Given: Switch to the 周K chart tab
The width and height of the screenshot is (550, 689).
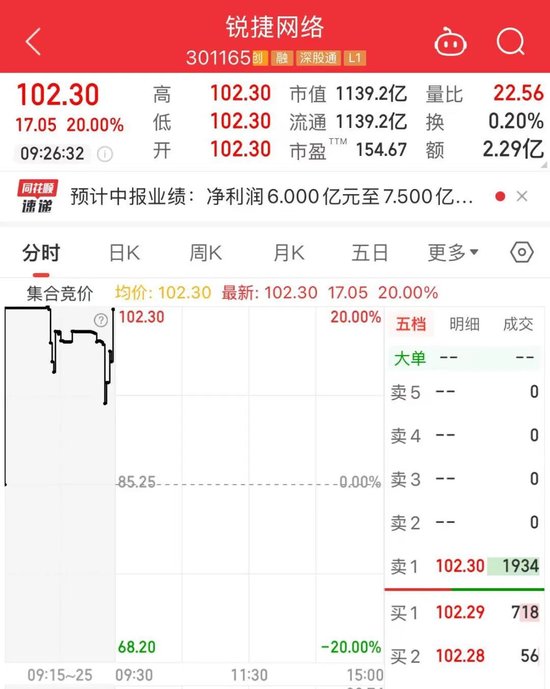Looking at the screenshot, I should pos(206,253).
